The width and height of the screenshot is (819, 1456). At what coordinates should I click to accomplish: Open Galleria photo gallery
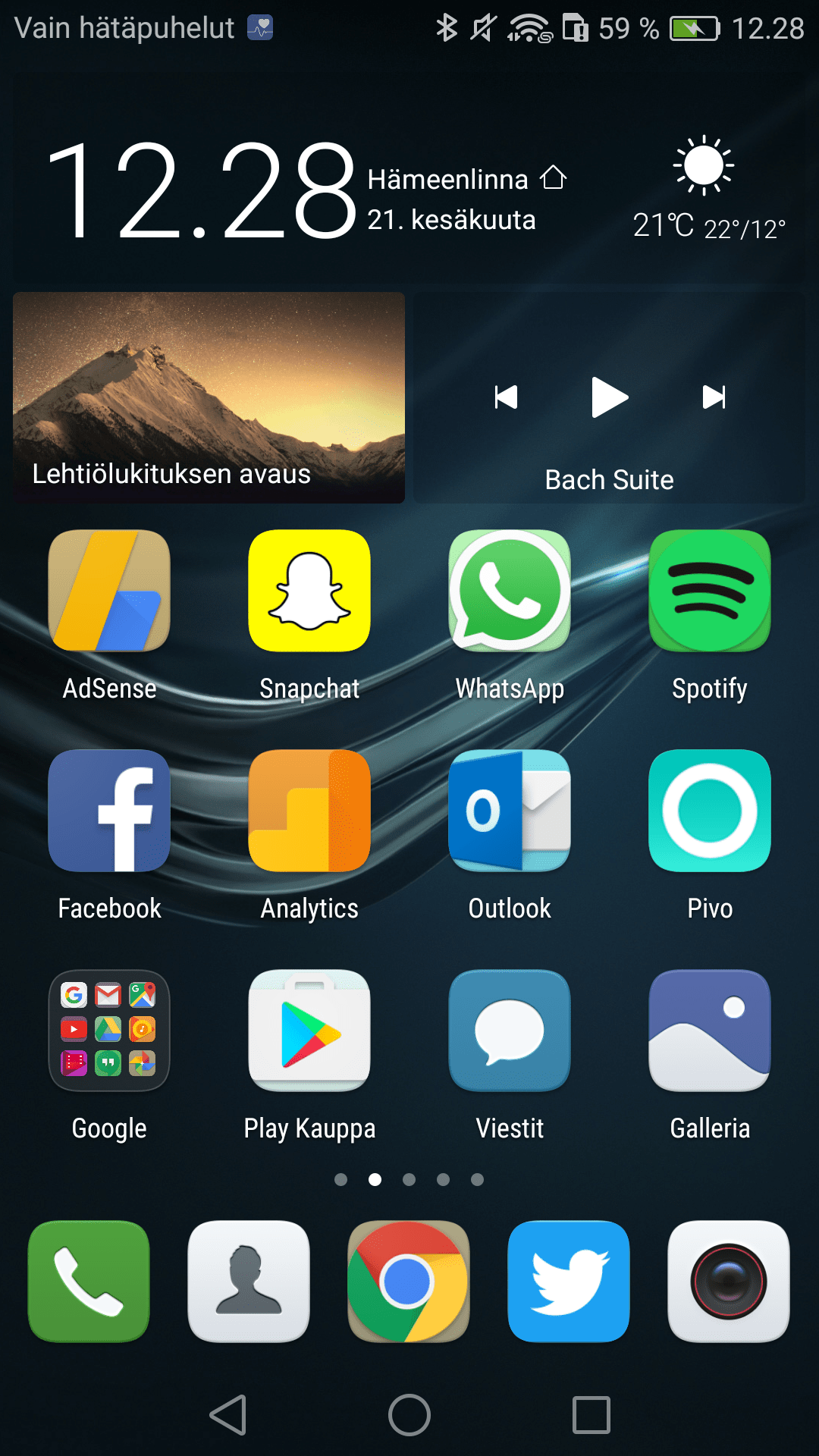710,1031
